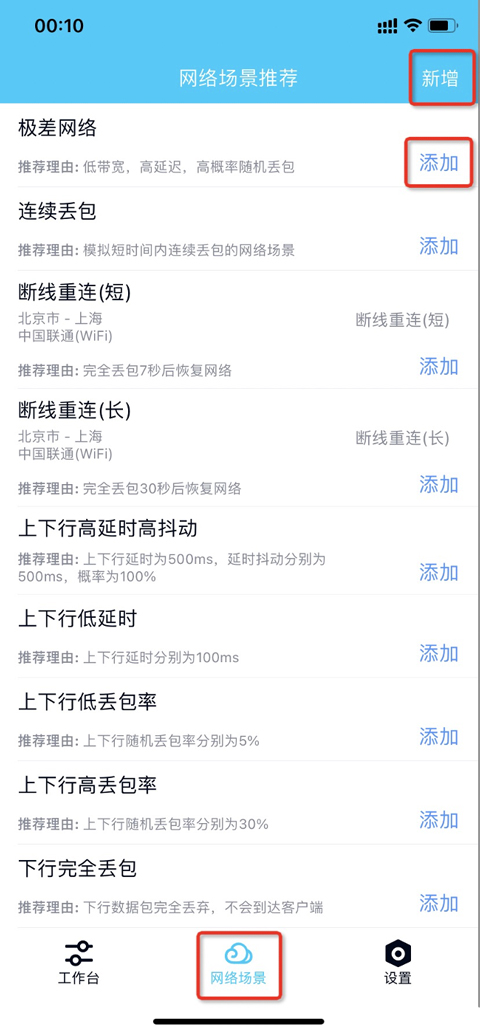Add the 上下行低丢包率 scenario

[439, 737]
